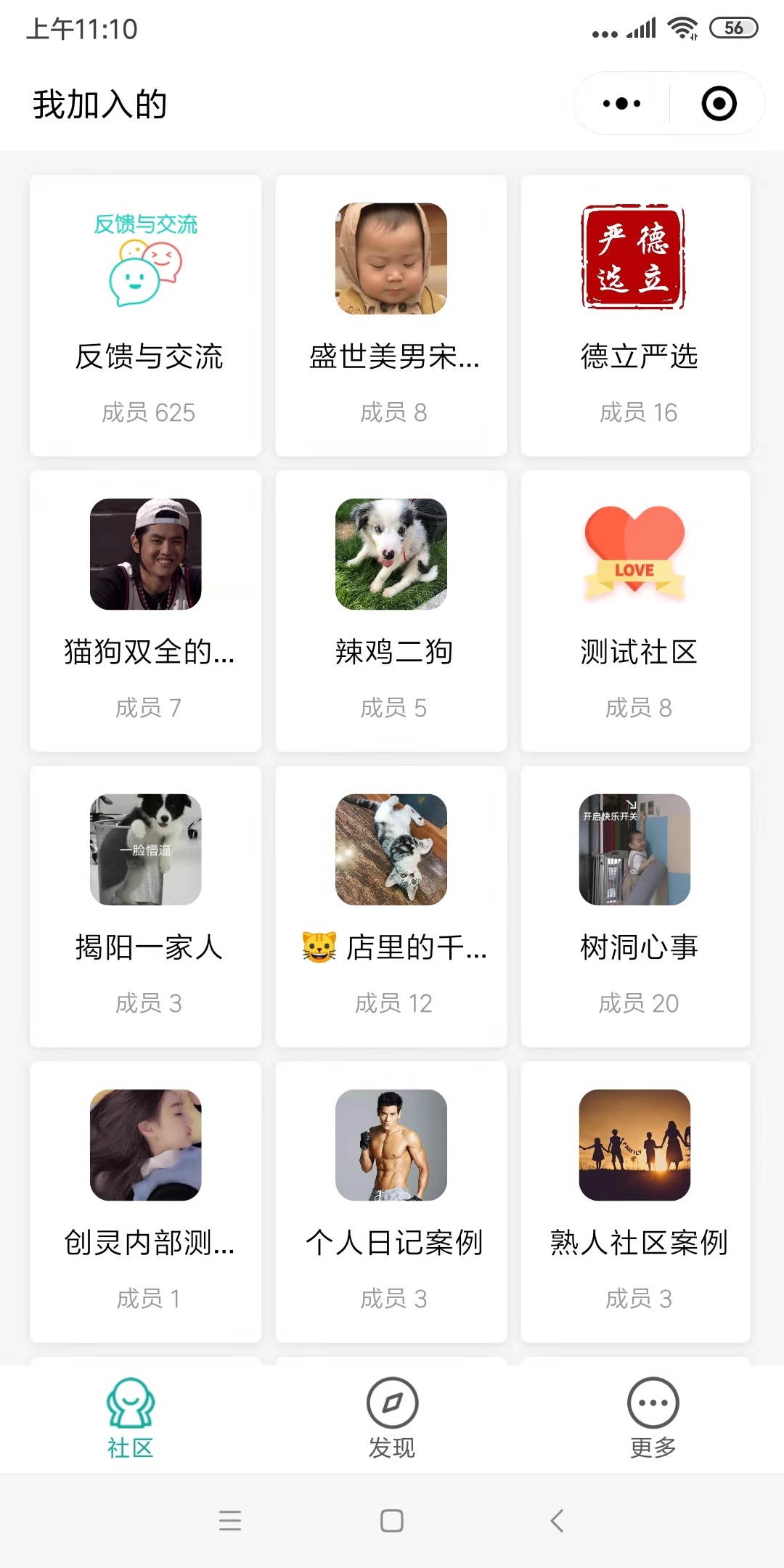Close the mini program with the circle icon

(719, 104)
